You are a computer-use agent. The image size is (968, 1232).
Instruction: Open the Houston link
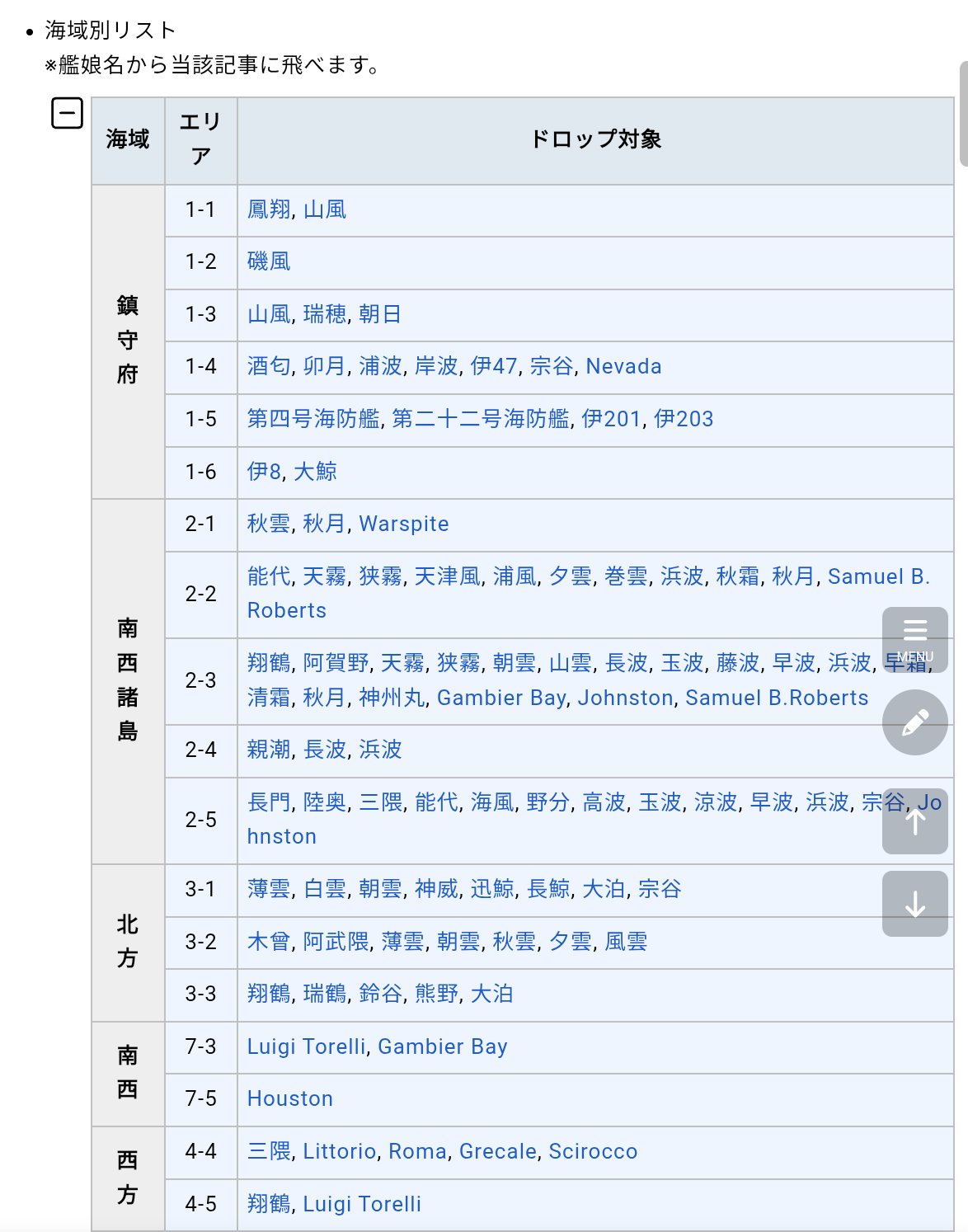(x=290, y=1098)
